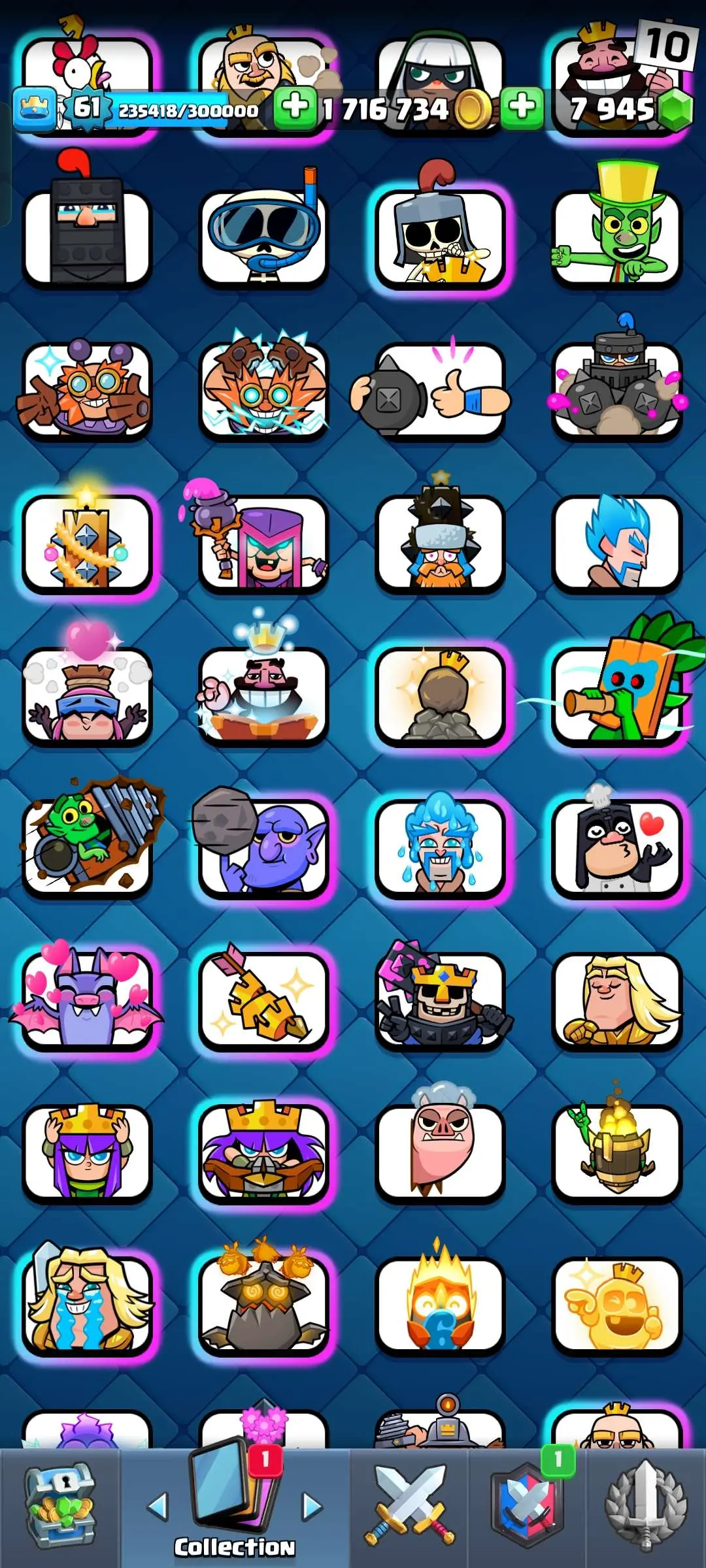This screenshot has height=1568, width=706.
Task: Select the blue-haired Ice Wizard profile emote
Action: point(617,544)
